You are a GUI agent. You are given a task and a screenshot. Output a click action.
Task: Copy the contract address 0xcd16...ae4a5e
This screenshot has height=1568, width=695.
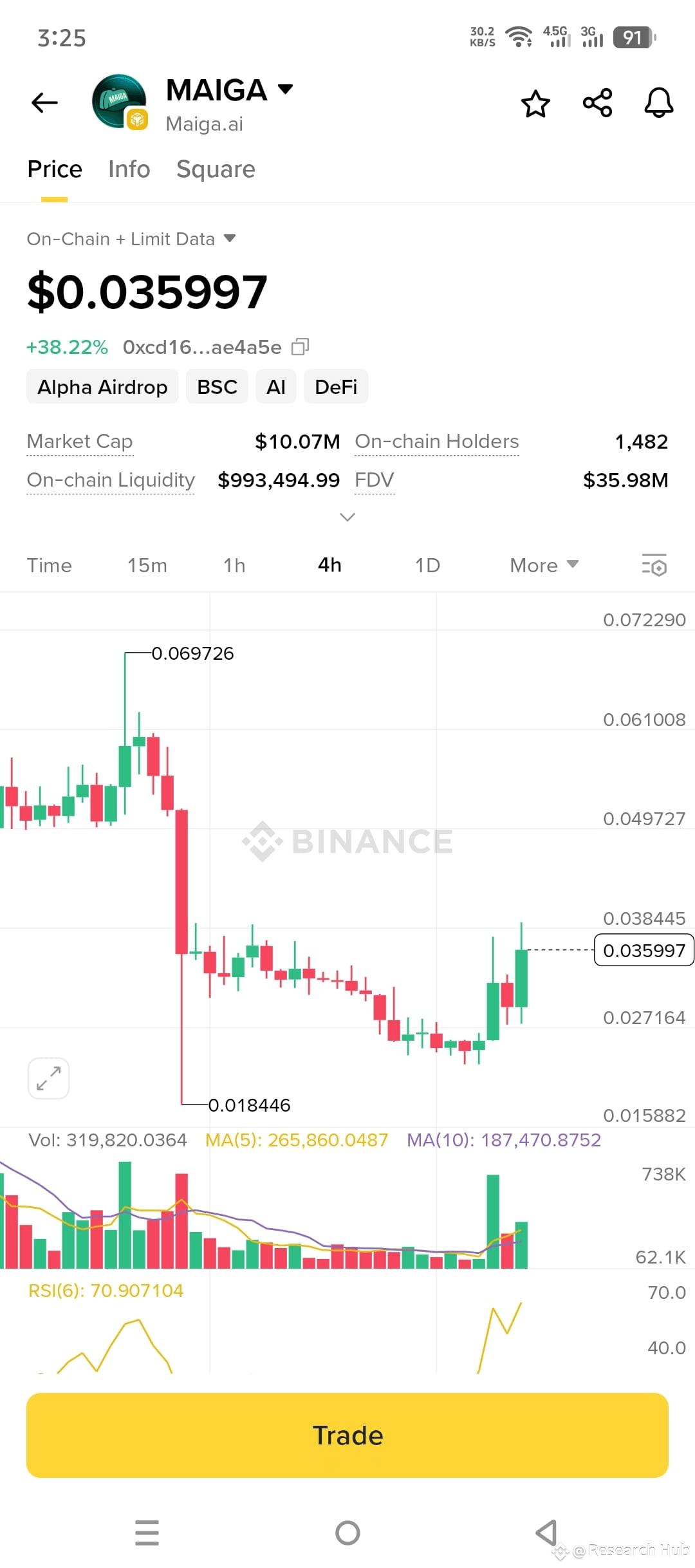point(300,346)
